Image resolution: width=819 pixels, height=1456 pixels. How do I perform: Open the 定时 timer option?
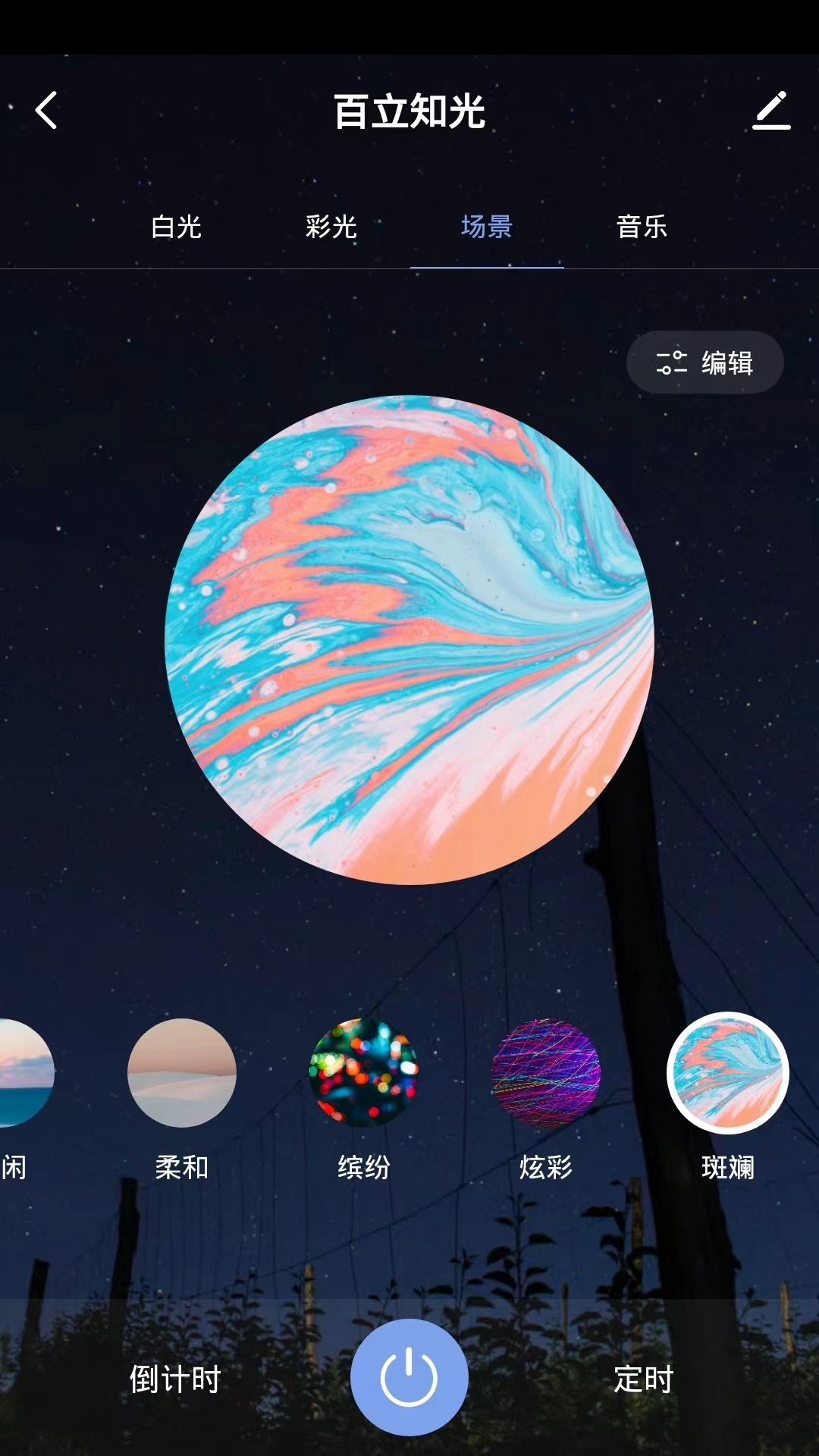[644, 1379]
